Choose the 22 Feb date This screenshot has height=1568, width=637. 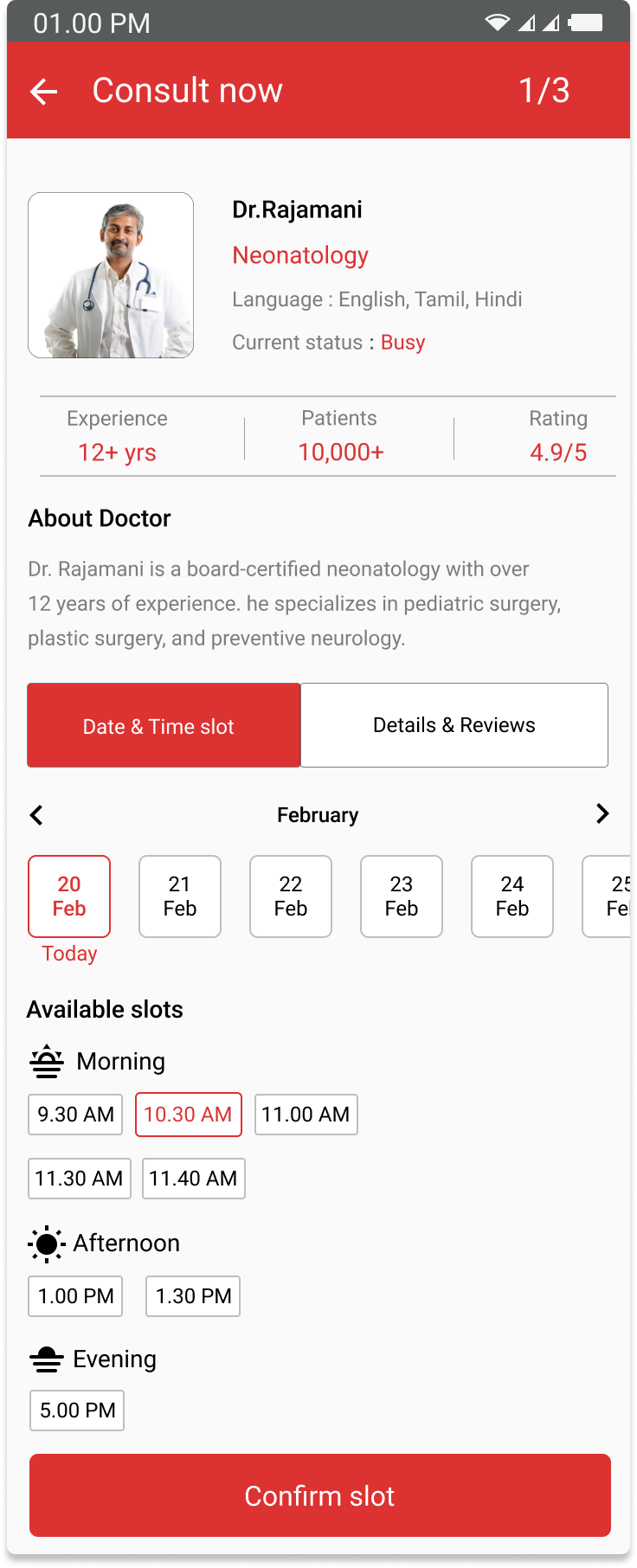pos(291,896)
